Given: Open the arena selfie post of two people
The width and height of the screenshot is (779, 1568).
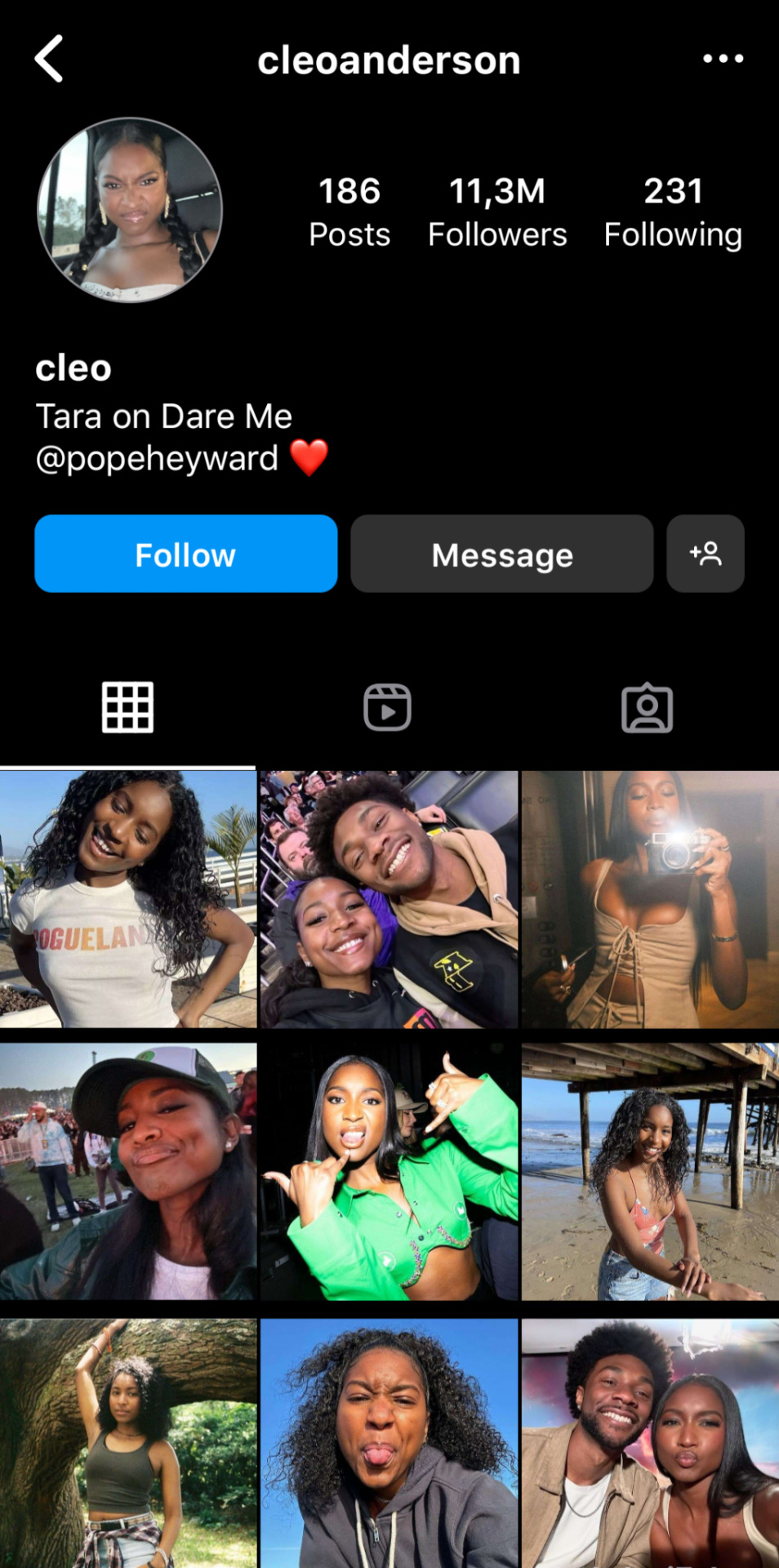Looking at the screenshot, I should click(389, 899).
